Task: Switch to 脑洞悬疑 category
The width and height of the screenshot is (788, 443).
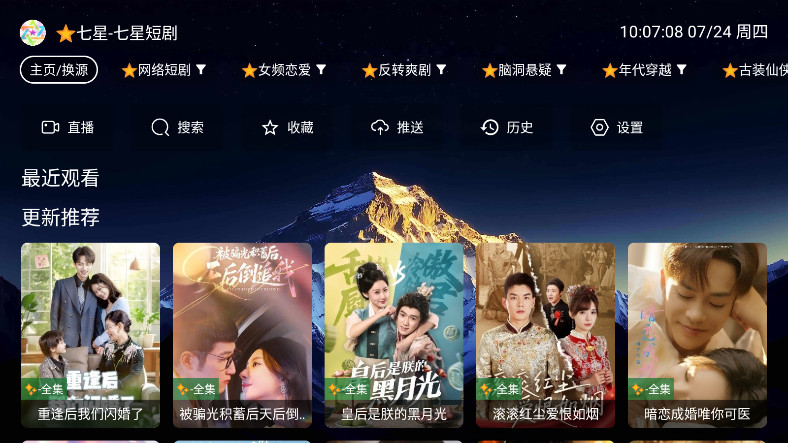Action: (x=524, y=70)
